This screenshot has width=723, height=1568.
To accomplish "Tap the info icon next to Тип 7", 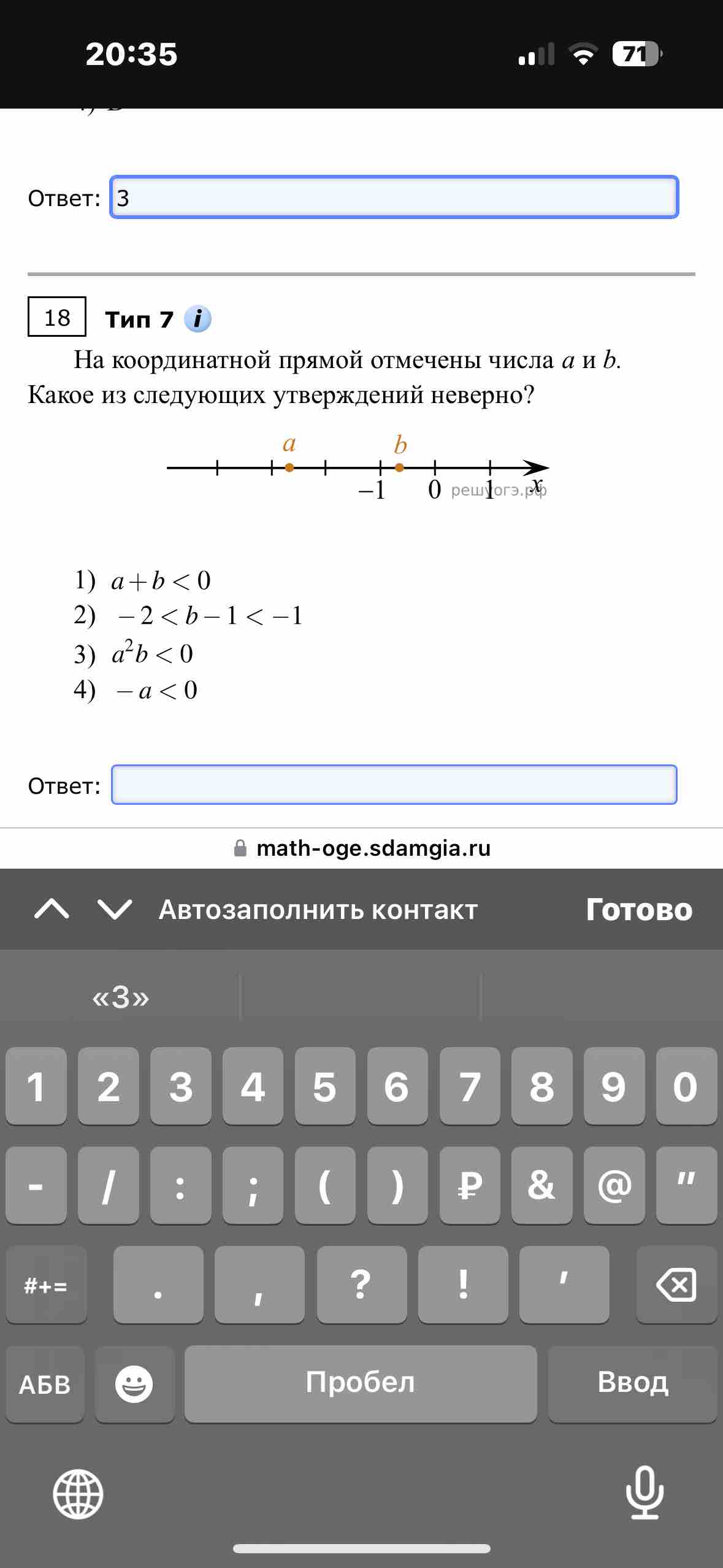I will [x=197, y=319].
